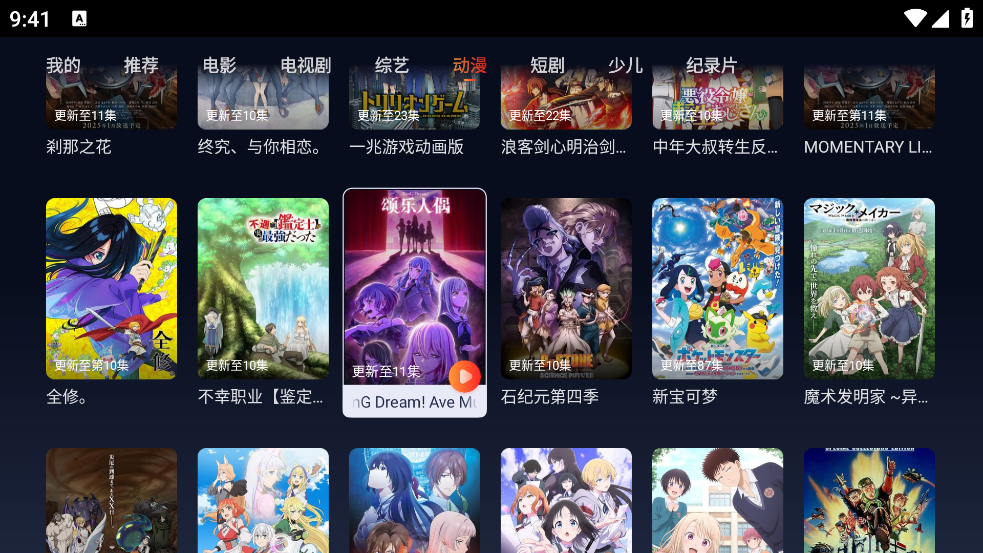Select the 电视剧 tab
The height and width of the screenshot is (553, 983).
305,65
